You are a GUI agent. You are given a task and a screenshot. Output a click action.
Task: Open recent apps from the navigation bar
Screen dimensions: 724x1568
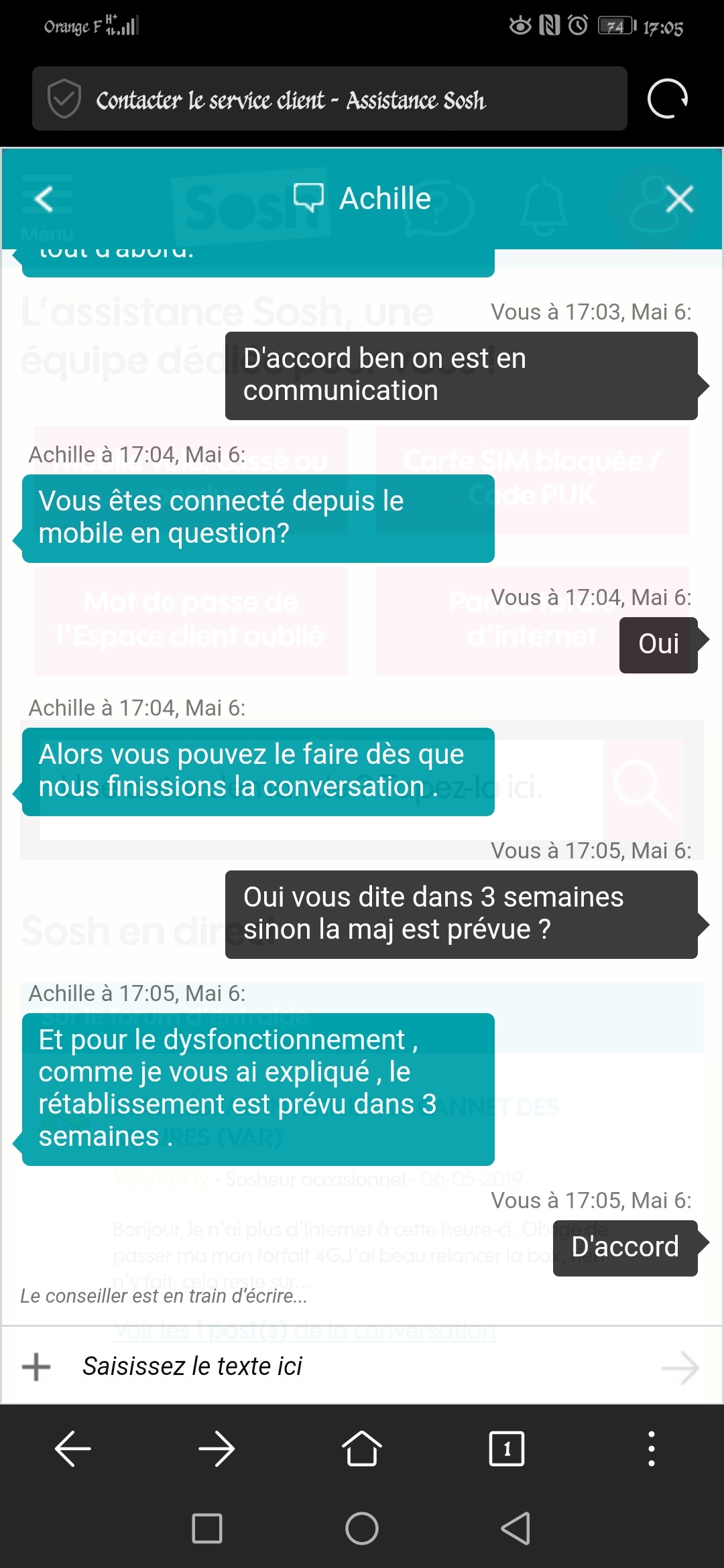207,1528
